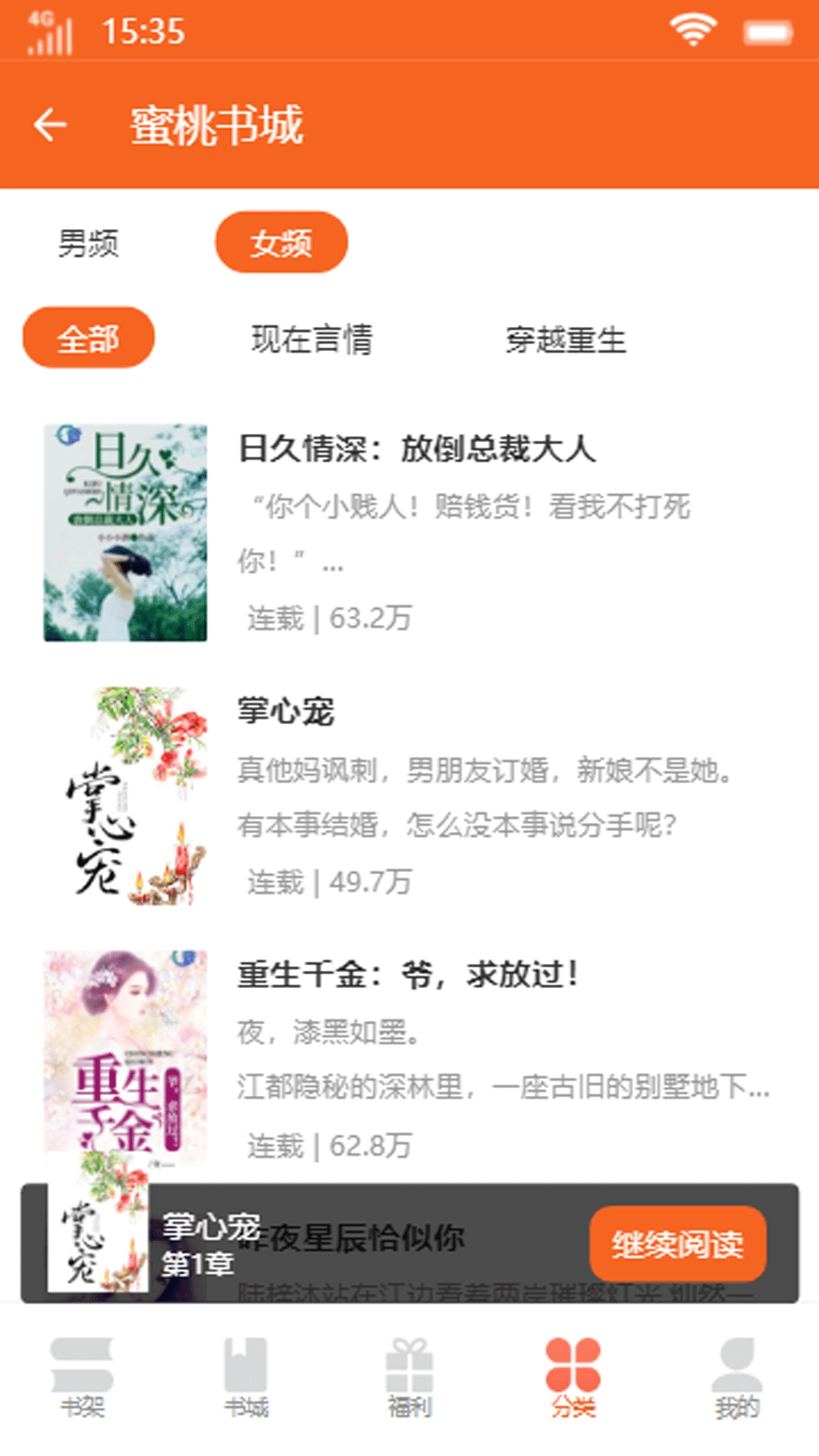819x1456 pixels.
Task: Open the book 日久情深：放倒总裁大人
Action: click(x=419, y=450)
